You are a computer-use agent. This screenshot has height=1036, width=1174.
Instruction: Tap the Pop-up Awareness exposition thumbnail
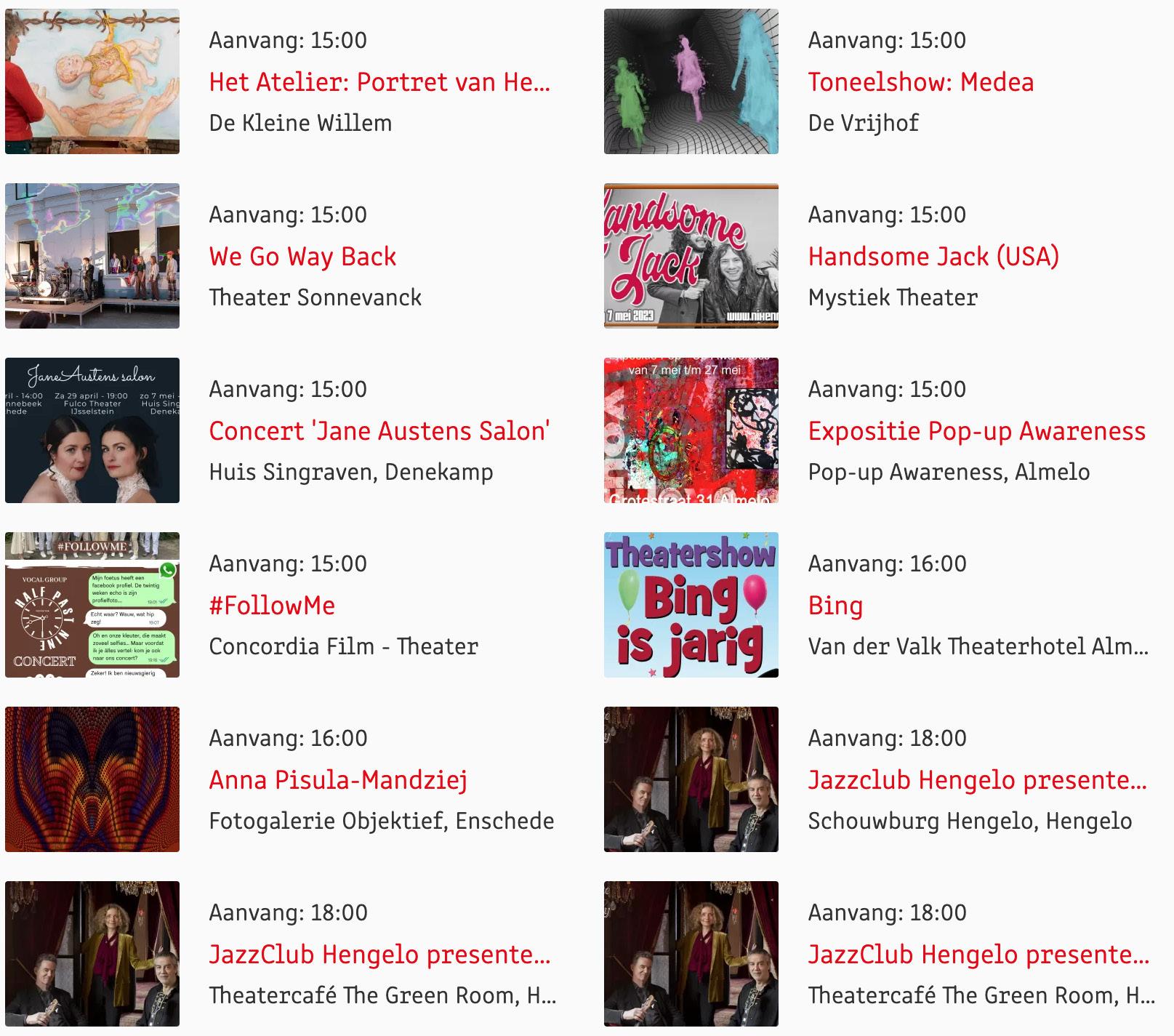[691, 430]
